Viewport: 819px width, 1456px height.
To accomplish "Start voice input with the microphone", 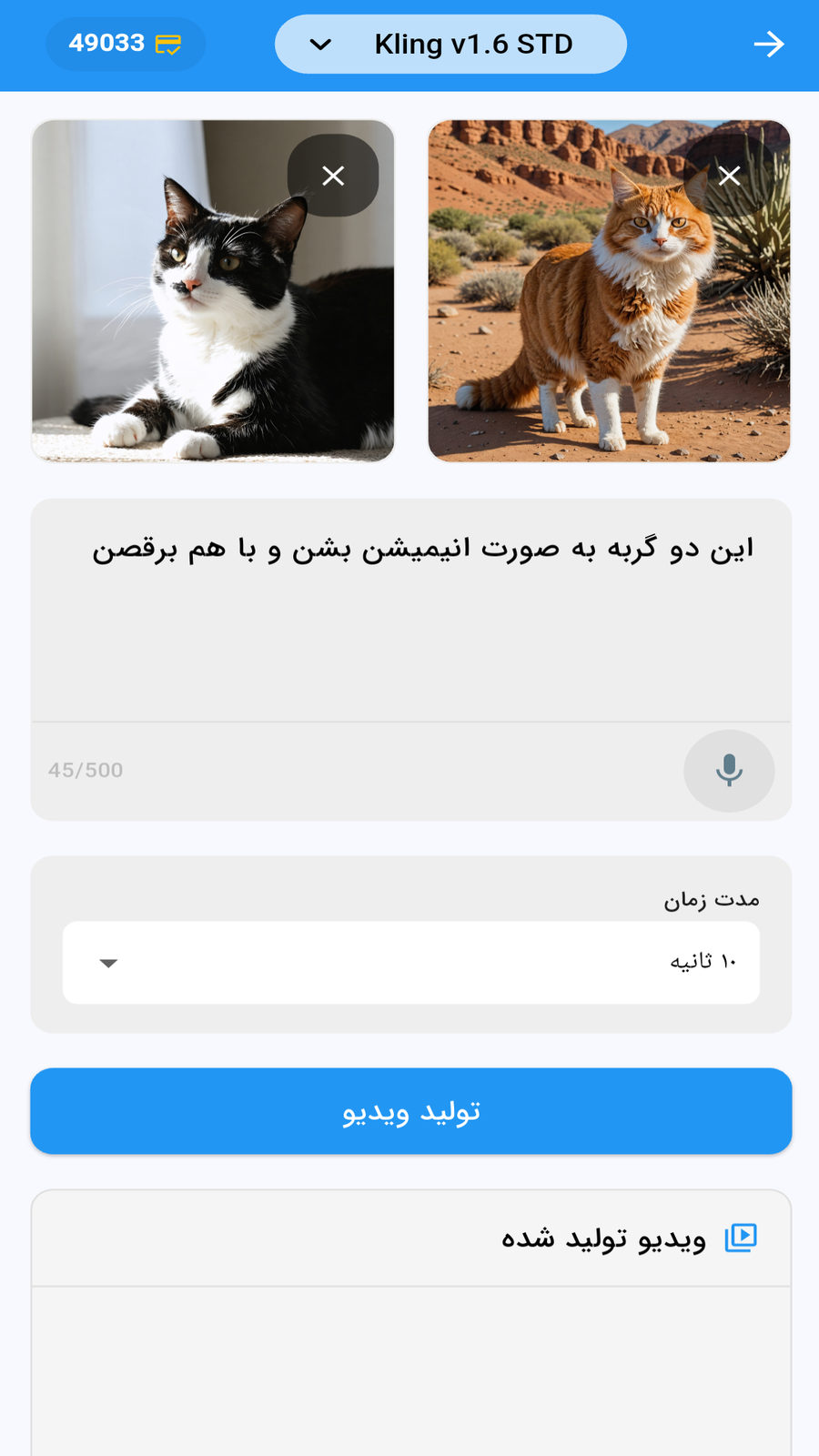I will 728,770.
